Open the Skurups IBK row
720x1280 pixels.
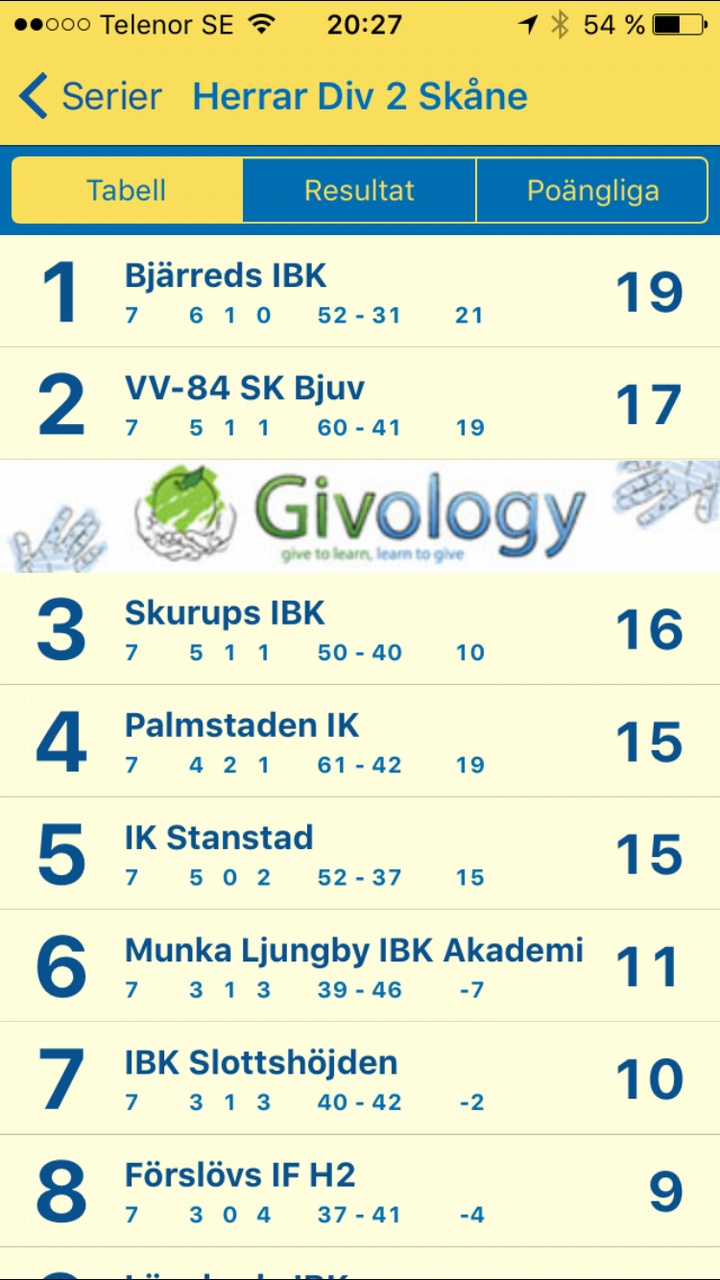[x=360, y=629]
